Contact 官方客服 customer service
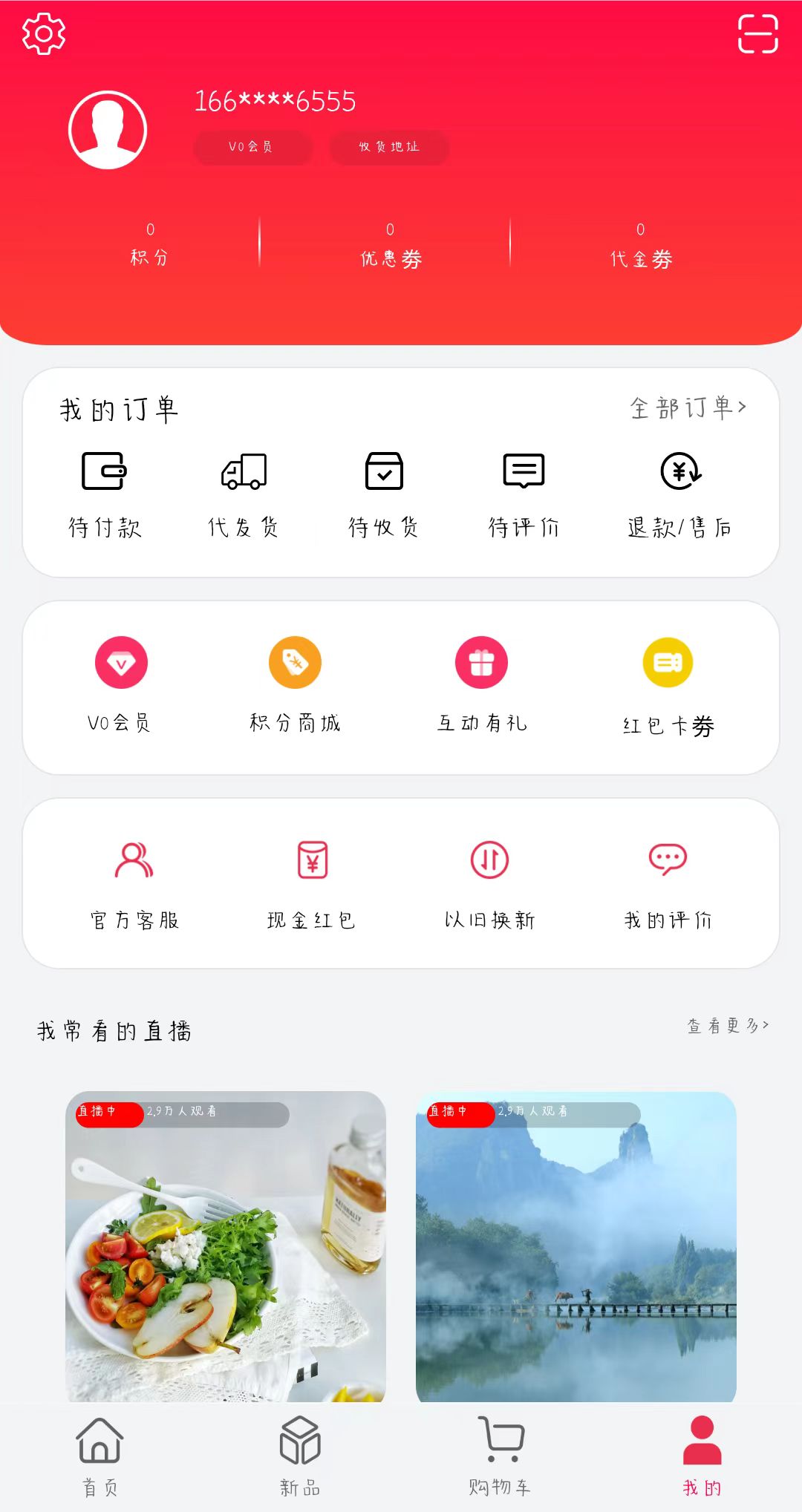 point(134,883)
